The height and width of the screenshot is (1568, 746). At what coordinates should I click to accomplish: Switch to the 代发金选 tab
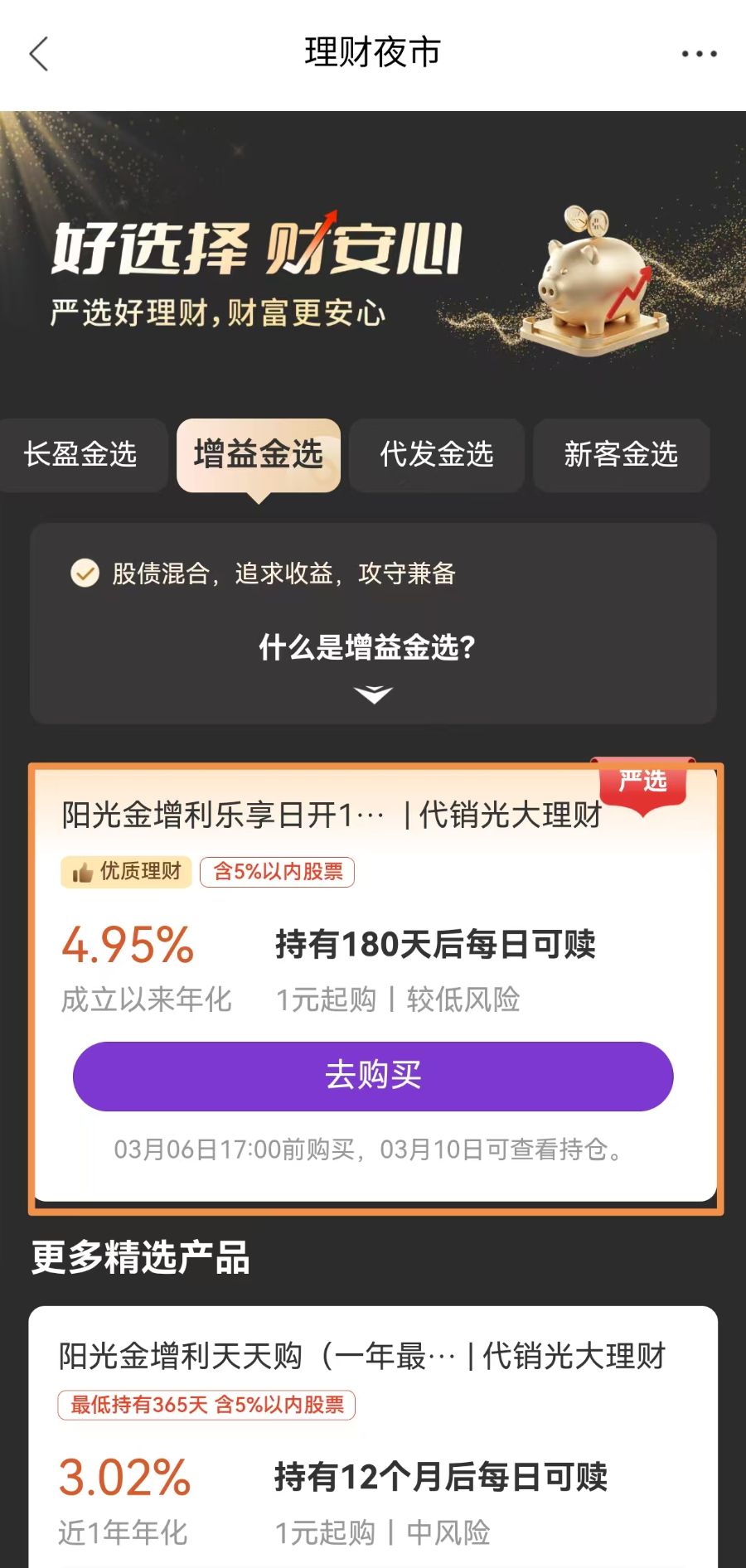click(437, 455)
